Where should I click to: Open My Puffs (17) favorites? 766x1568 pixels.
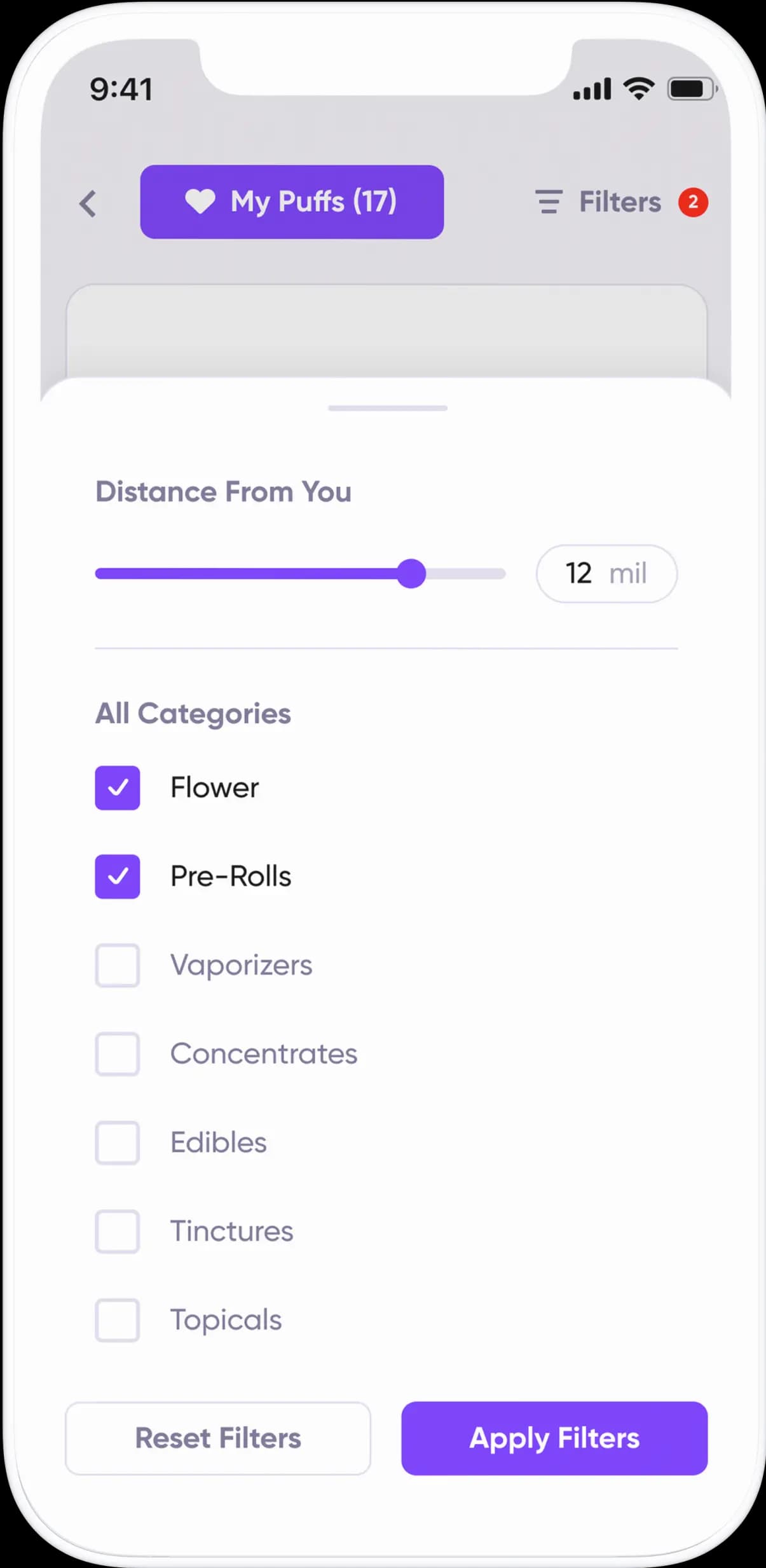pos(292,202)
